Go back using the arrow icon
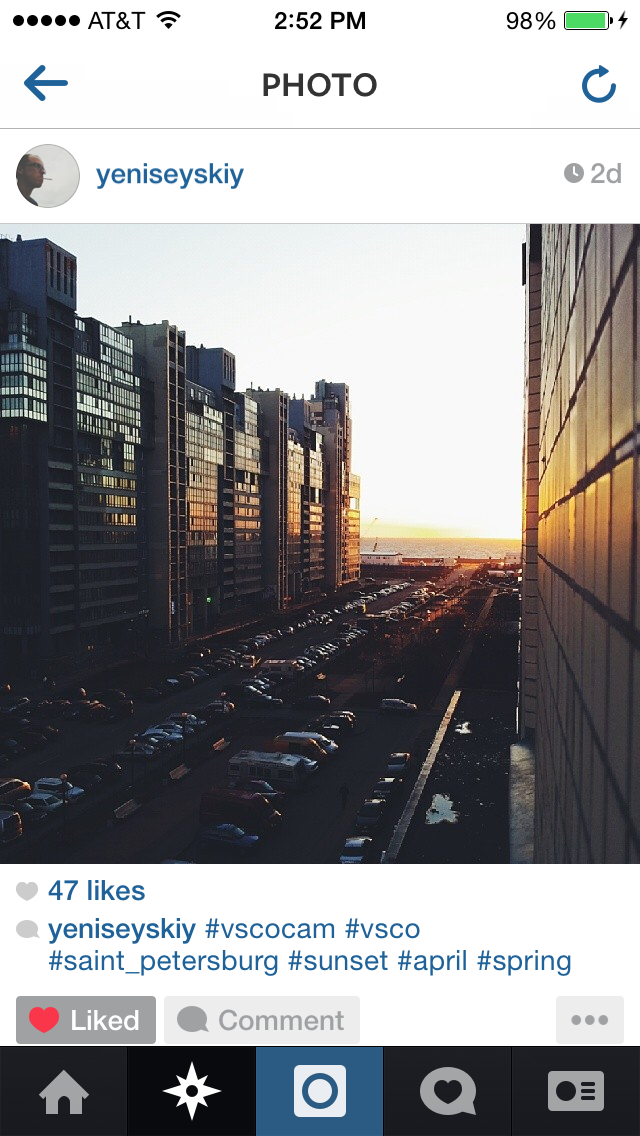The height and width of the screenshot is (1136, 640). coord(46,83)
